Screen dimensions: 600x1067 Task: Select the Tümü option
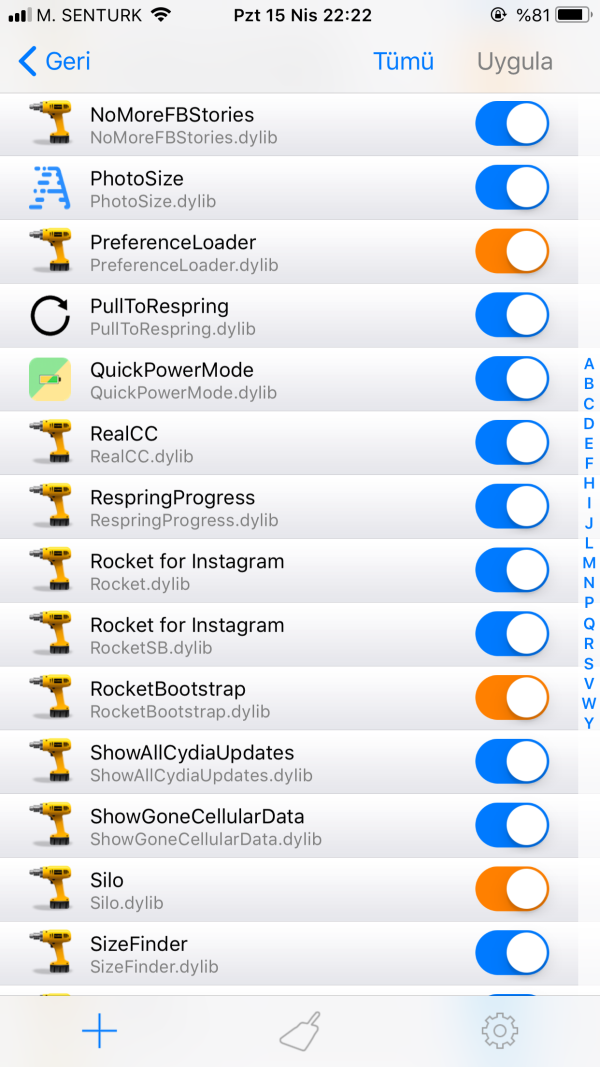[x=403, y=61]
